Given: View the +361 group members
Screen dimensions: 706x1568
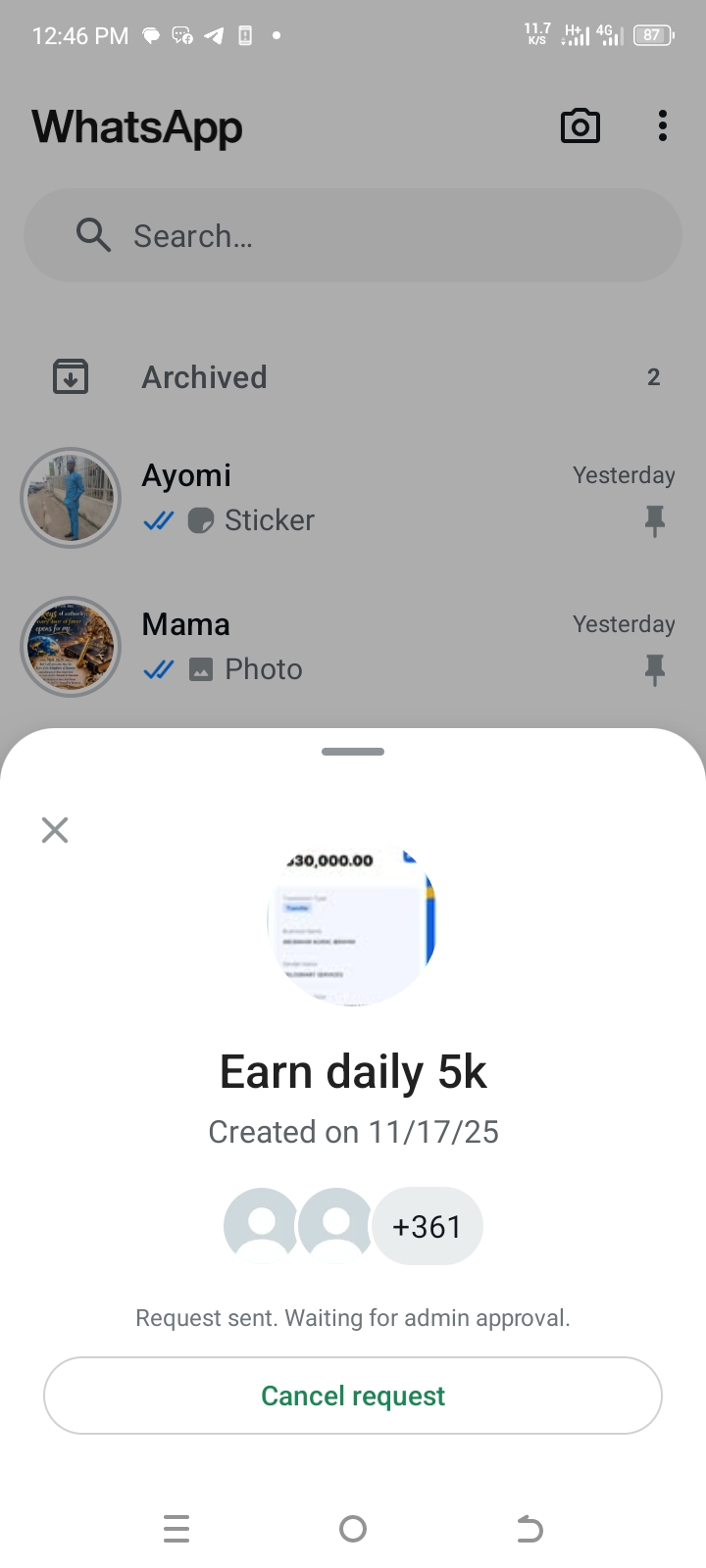Looking at the screenshot, I should click(x=427, y=1227).
